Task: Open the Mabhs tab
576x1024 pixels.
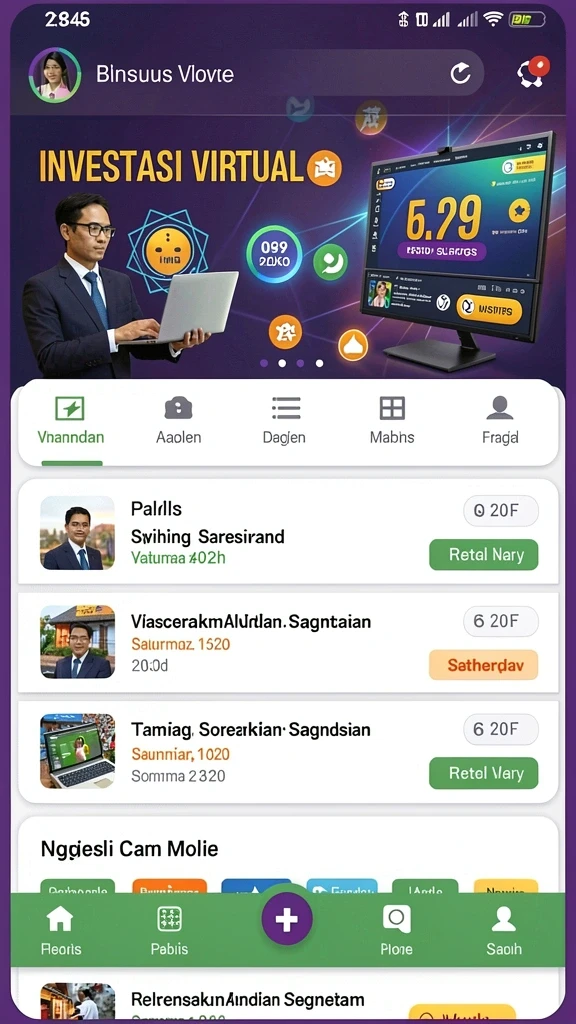Action: point(392,422)
